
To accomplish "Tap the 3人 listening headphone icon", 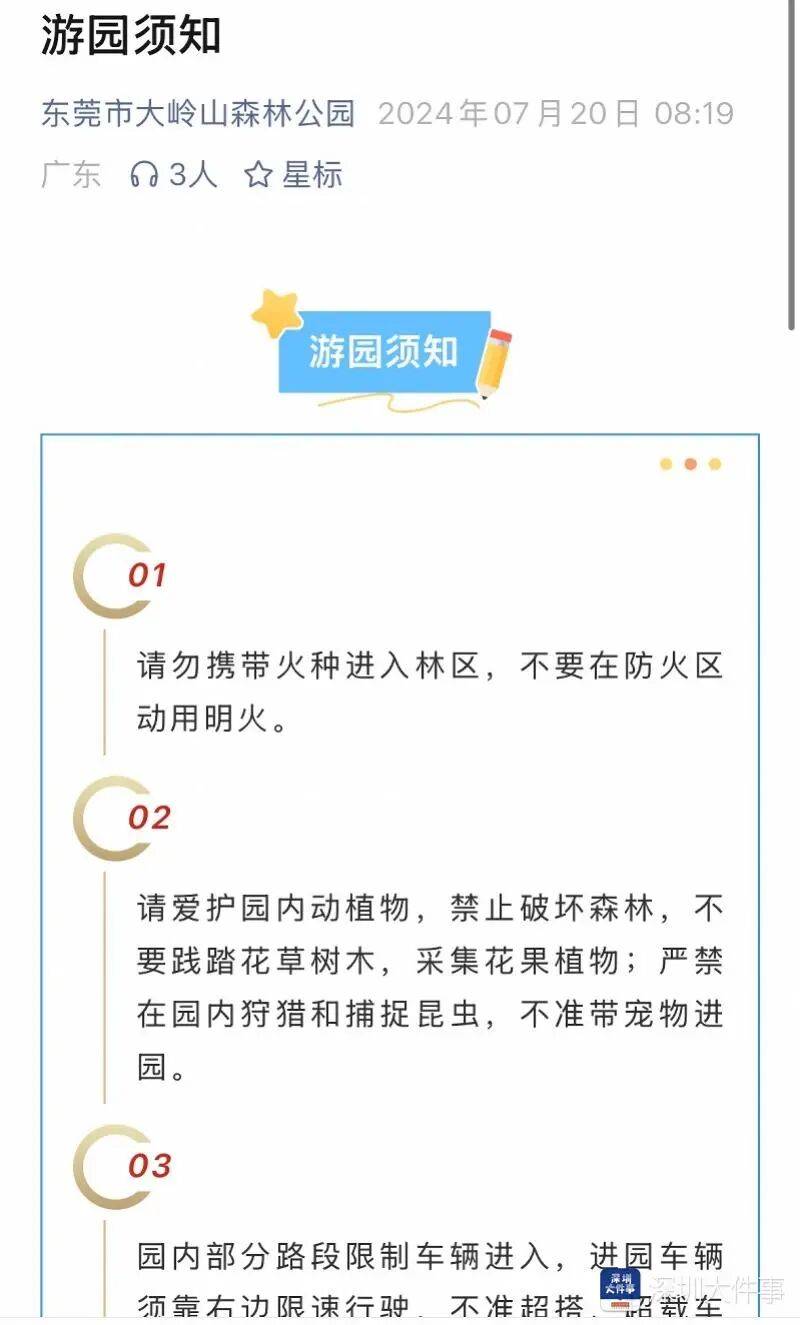I will [x=145, y=175].
